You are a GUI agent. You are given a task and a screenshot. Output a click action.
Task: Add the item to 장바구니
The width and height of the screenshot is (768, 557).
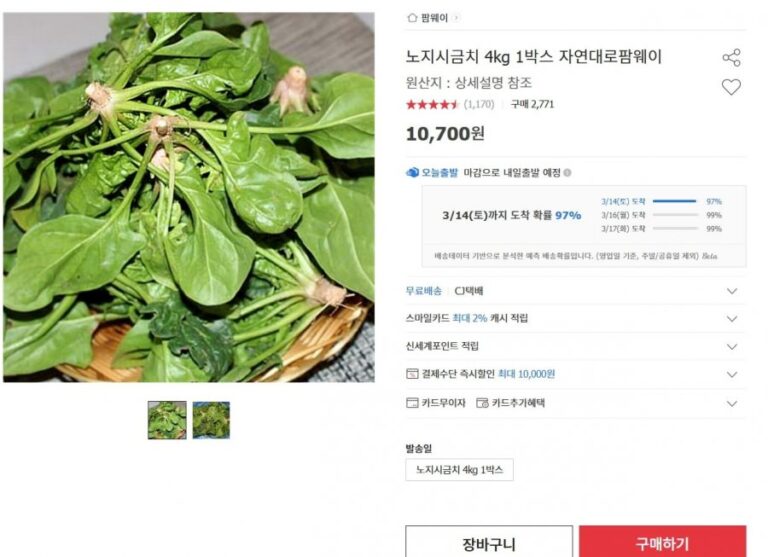click(x=489, y=544)
